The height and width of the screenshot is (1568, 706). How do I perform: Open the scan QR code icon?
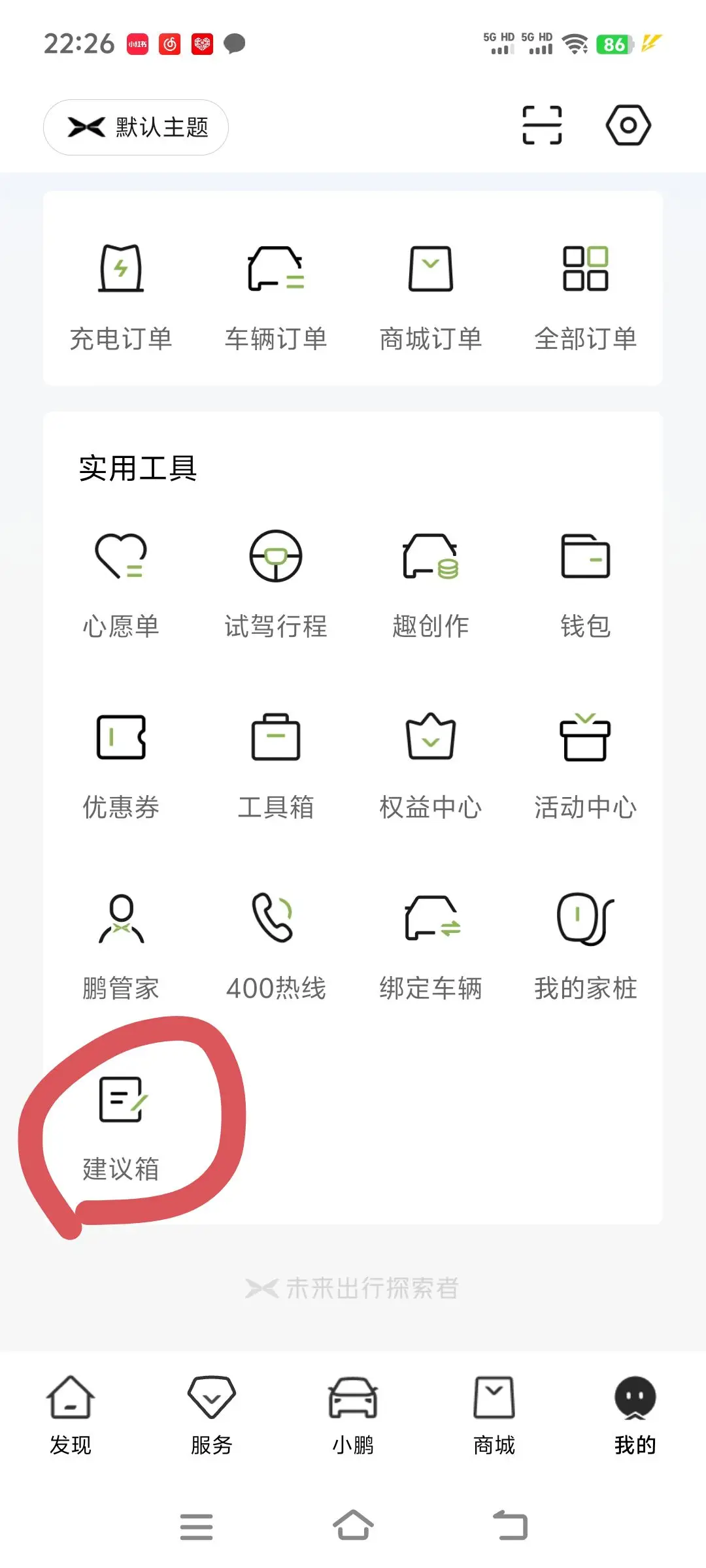coord(542,125)
